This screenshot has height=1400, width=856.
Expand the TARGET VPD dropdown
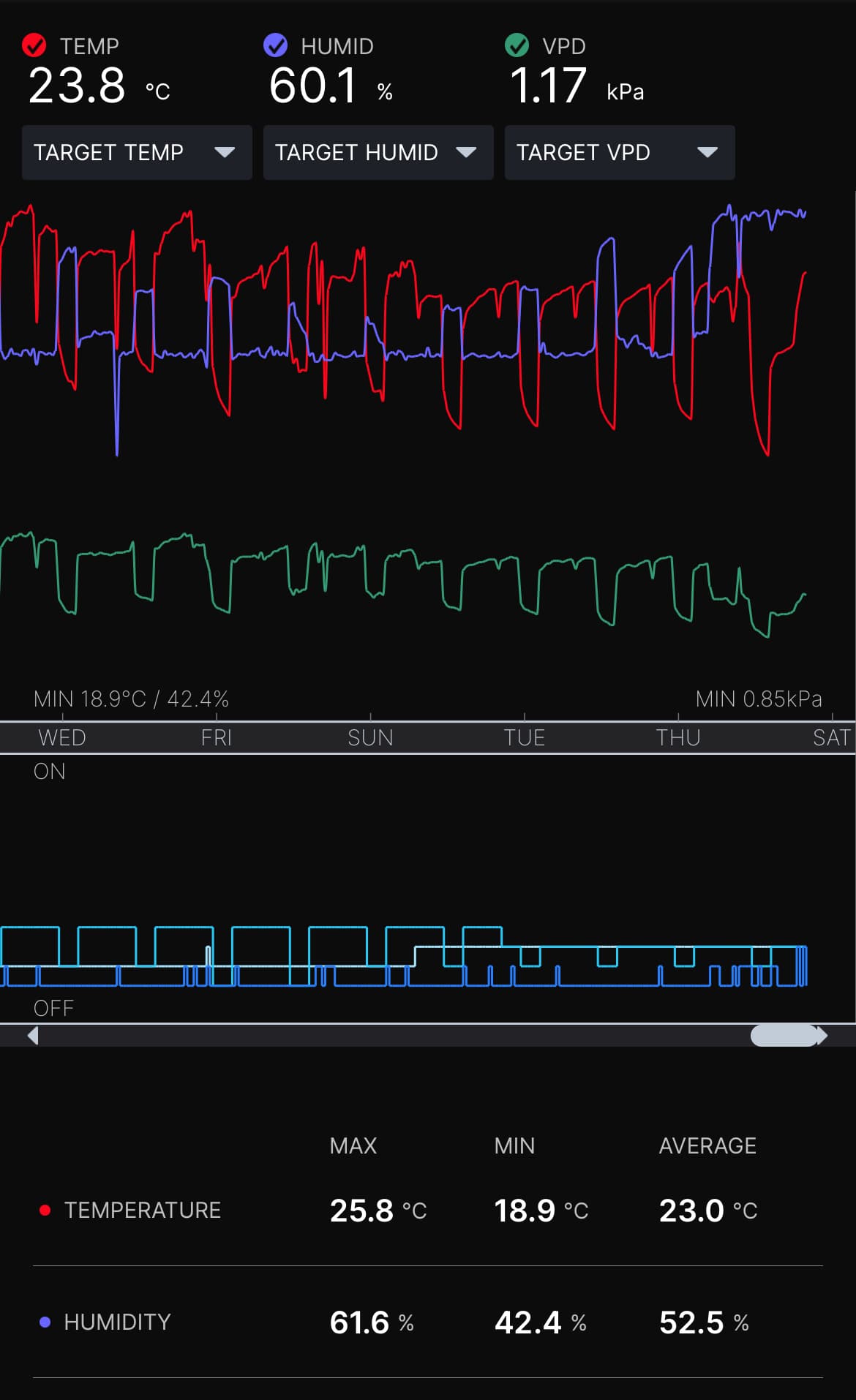pos(619,152)
